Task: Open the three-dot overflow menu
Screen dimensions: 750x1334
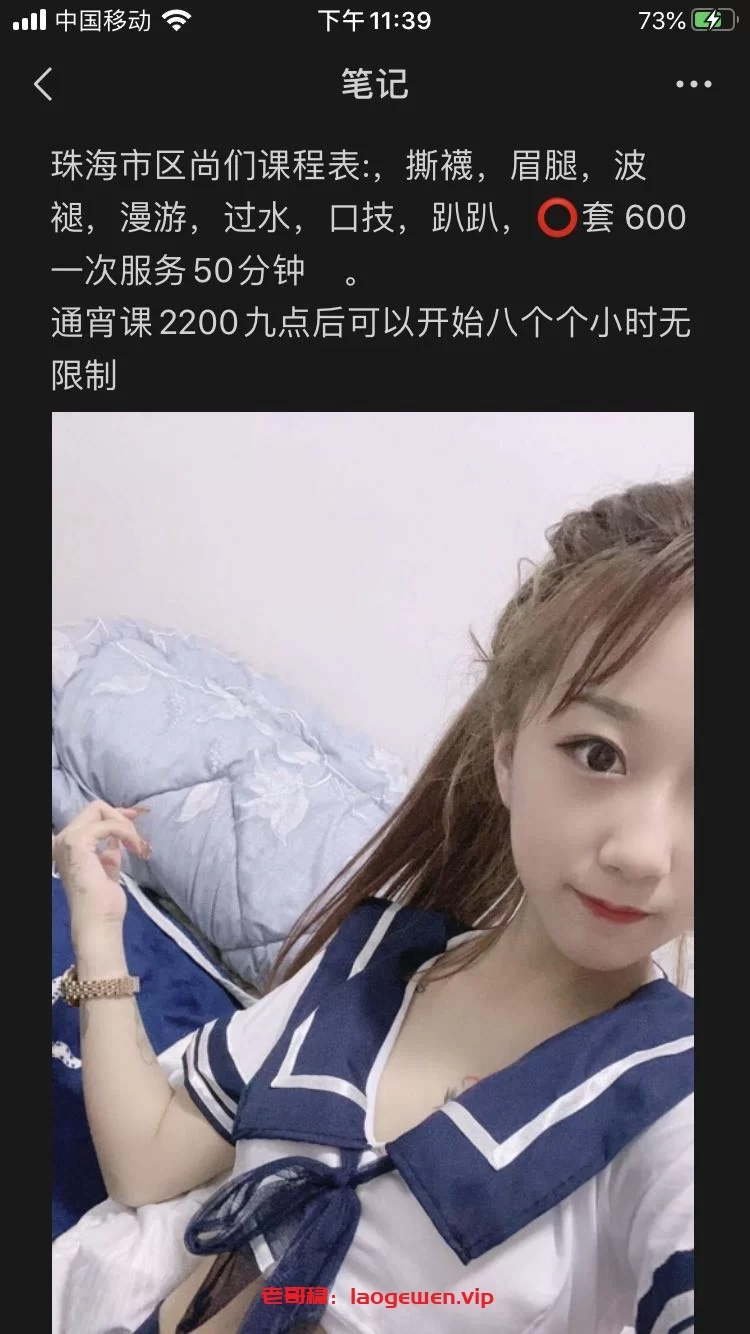Action: point(693,85)
